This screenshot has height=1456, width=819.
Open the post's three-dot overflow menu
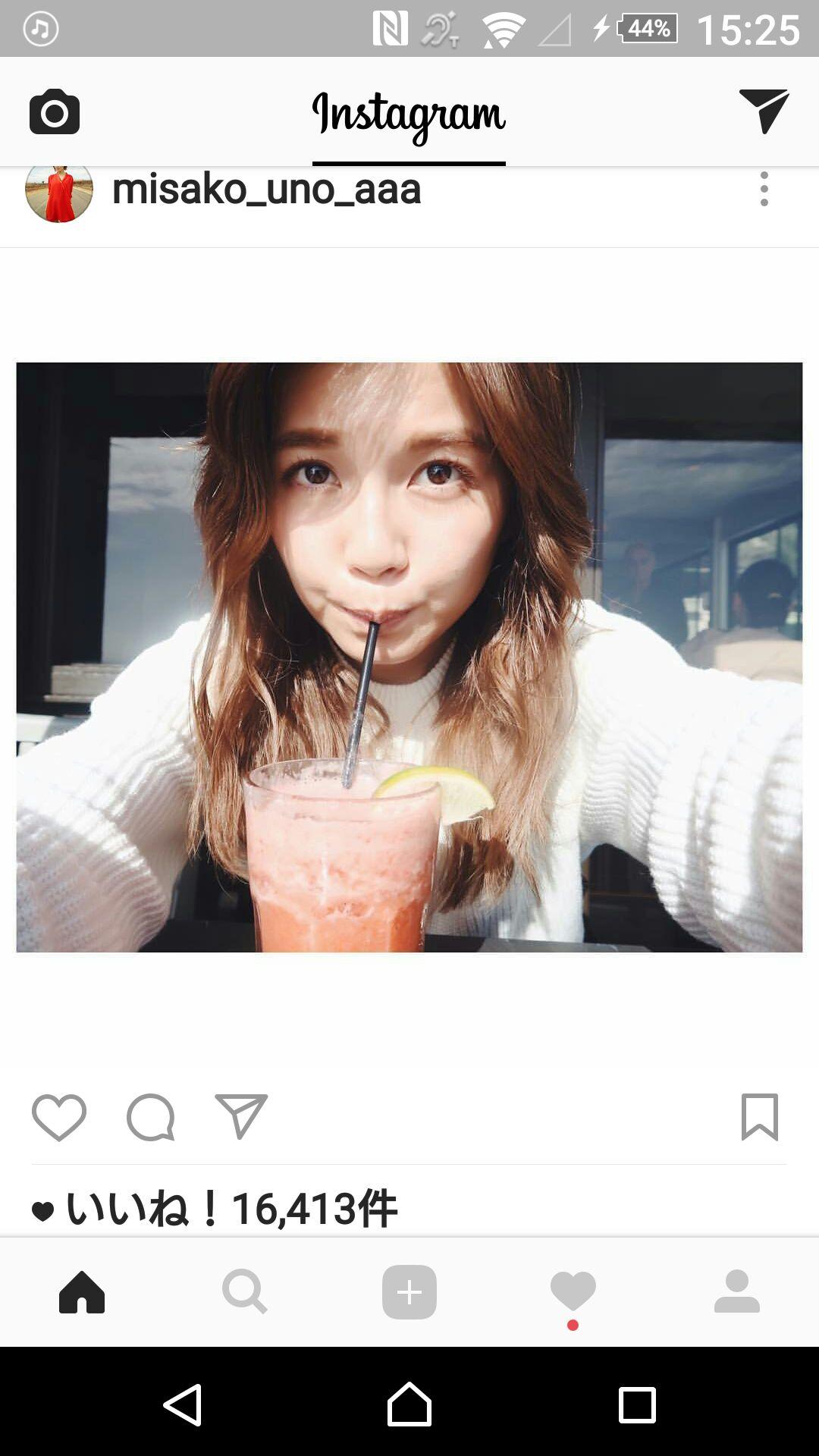tap(764, 189)
